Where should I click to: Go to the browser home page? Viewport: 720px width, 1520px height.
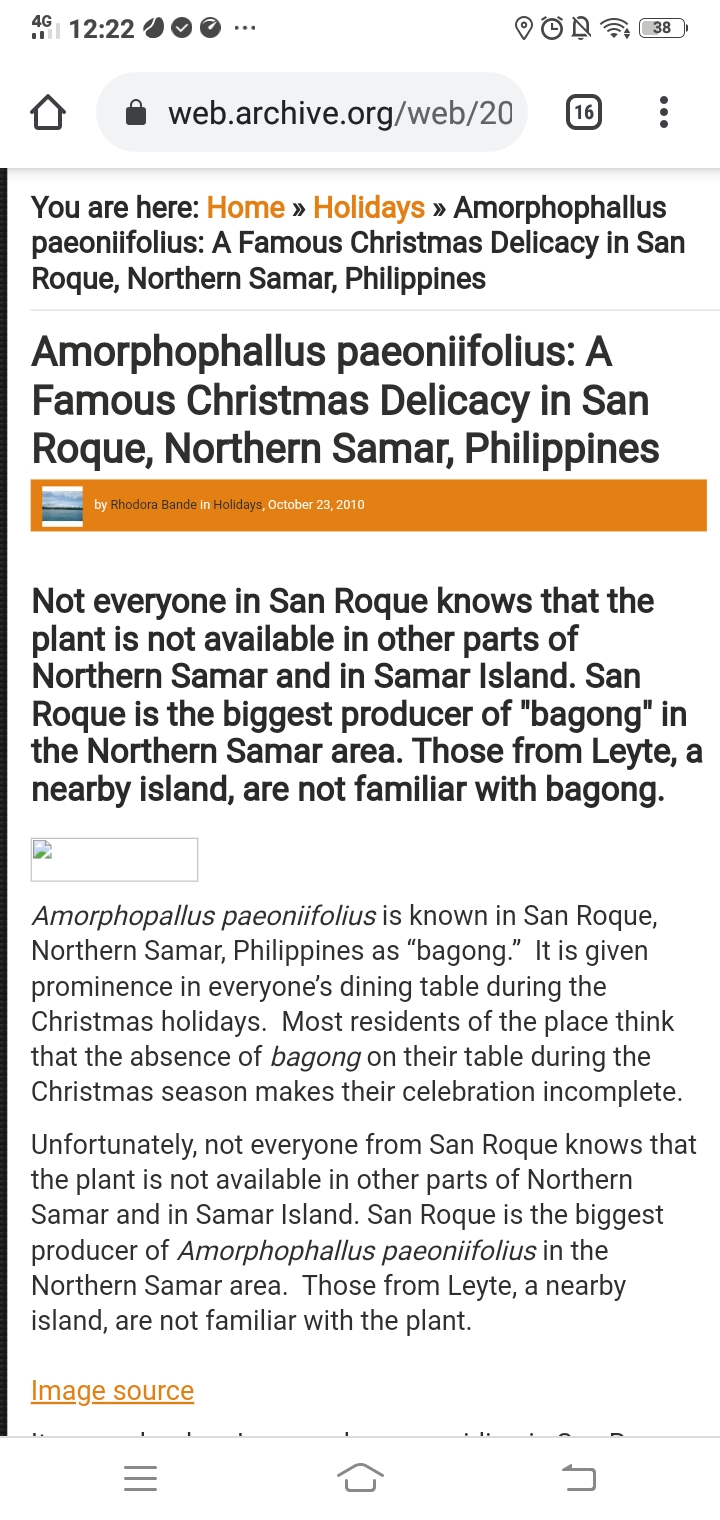pos(49,113)
